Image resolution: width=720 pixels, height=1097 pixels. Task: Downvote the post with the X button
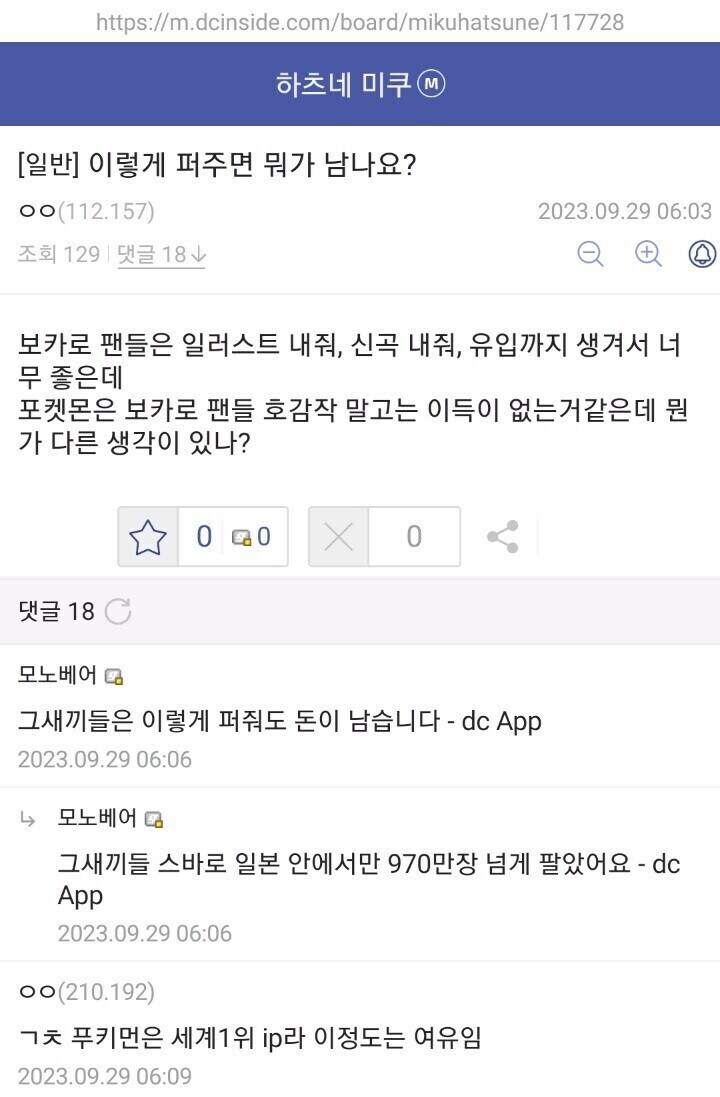tap(339, 537)
